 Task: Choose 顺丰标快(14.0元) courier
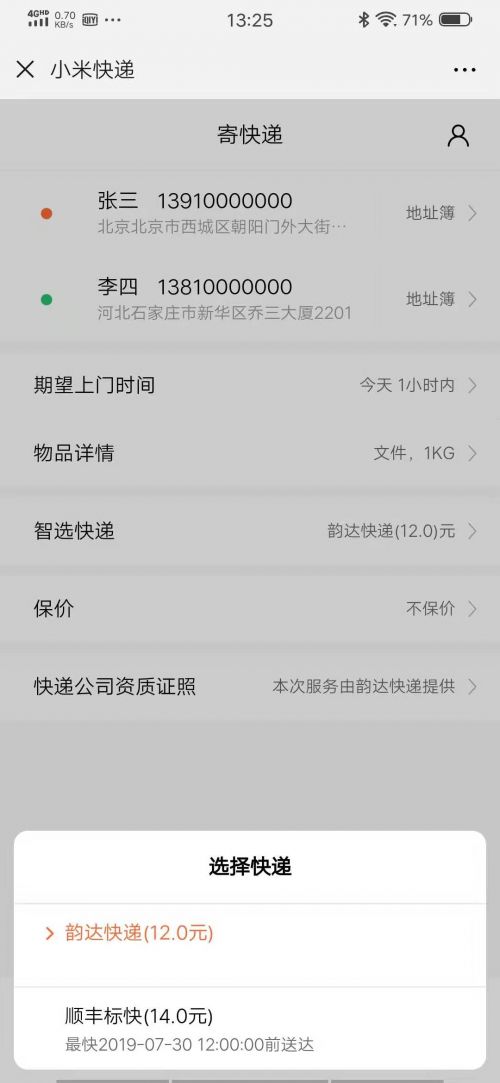pos(249,1028)
